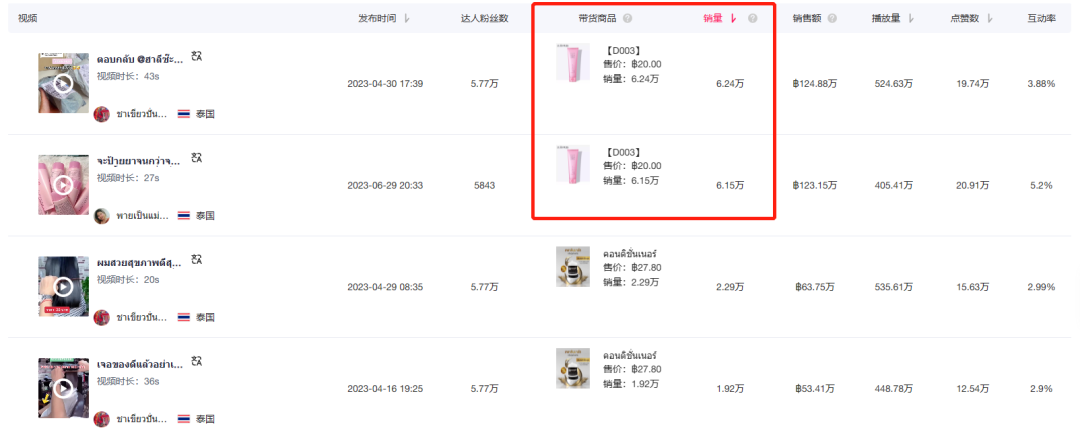Screen dimensions: 1080x437
Task: Play the 43s video thumbnail
Action: point(63,83)
